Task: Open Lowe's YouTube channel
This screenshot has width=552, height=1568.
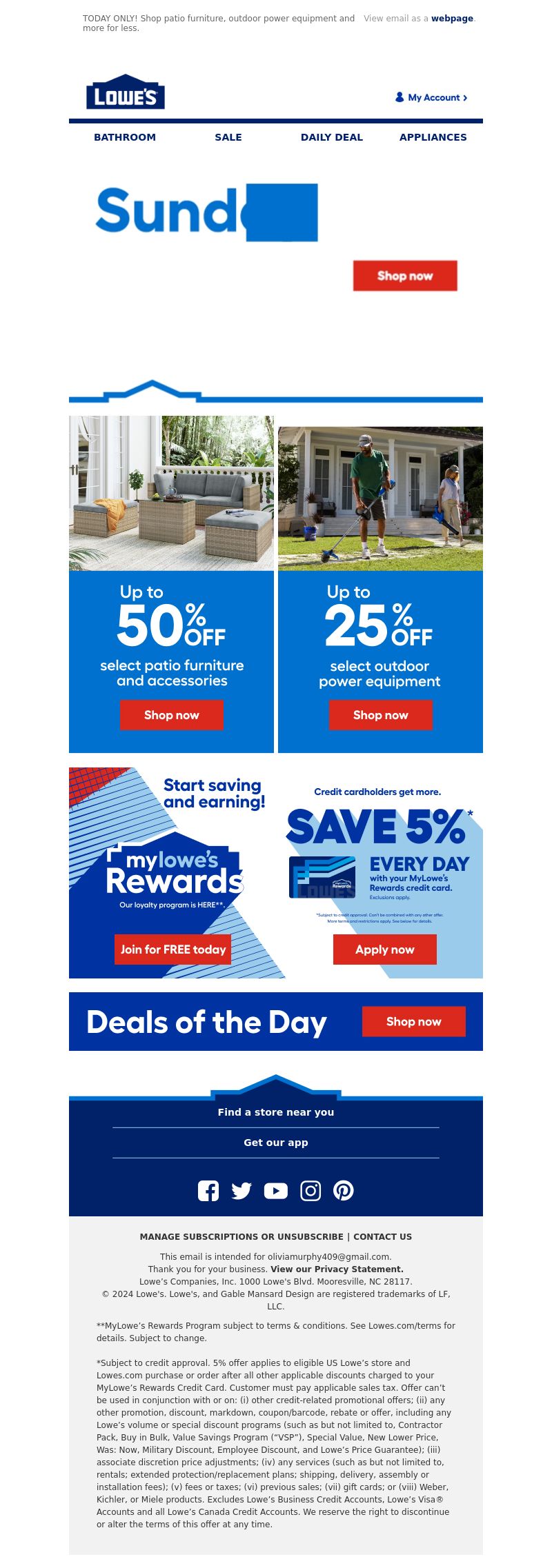Action: [276, 1191]
